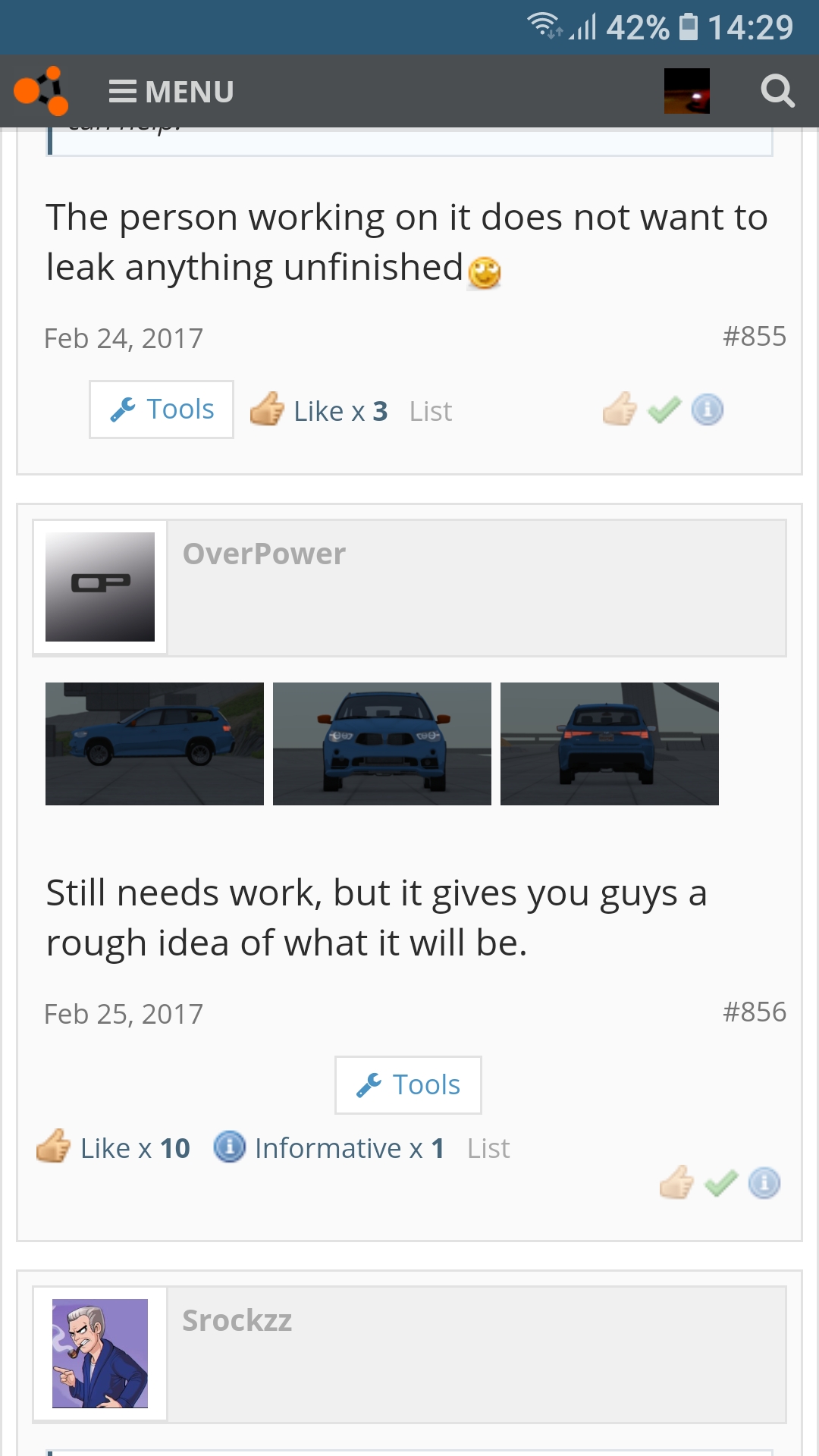View likes List on post #855
The height and width of the screenshot is (1456, 819).
[x=430, y=412]
